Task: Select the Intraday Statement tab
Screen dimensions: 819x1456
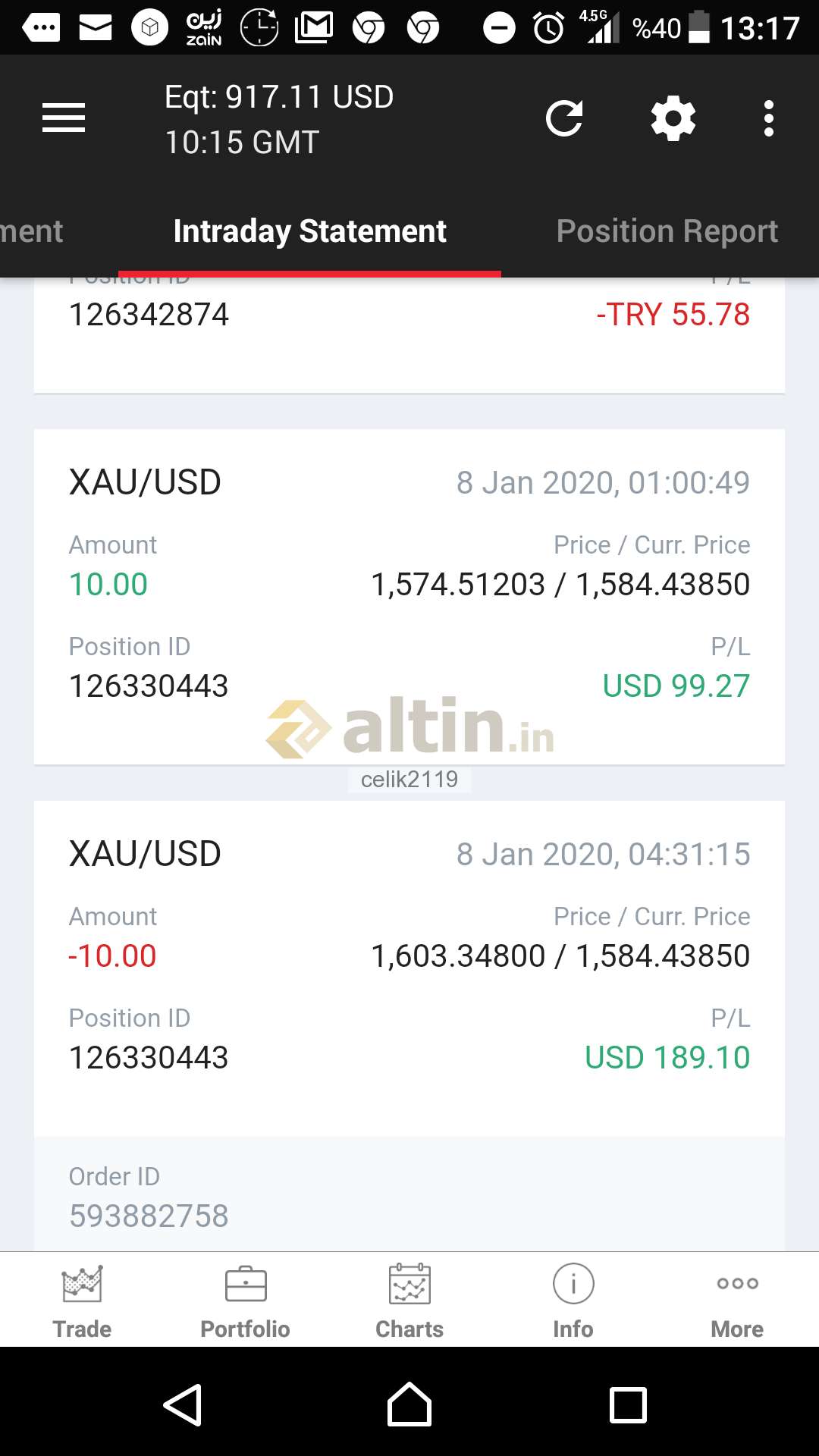Action: coord(309,231)
